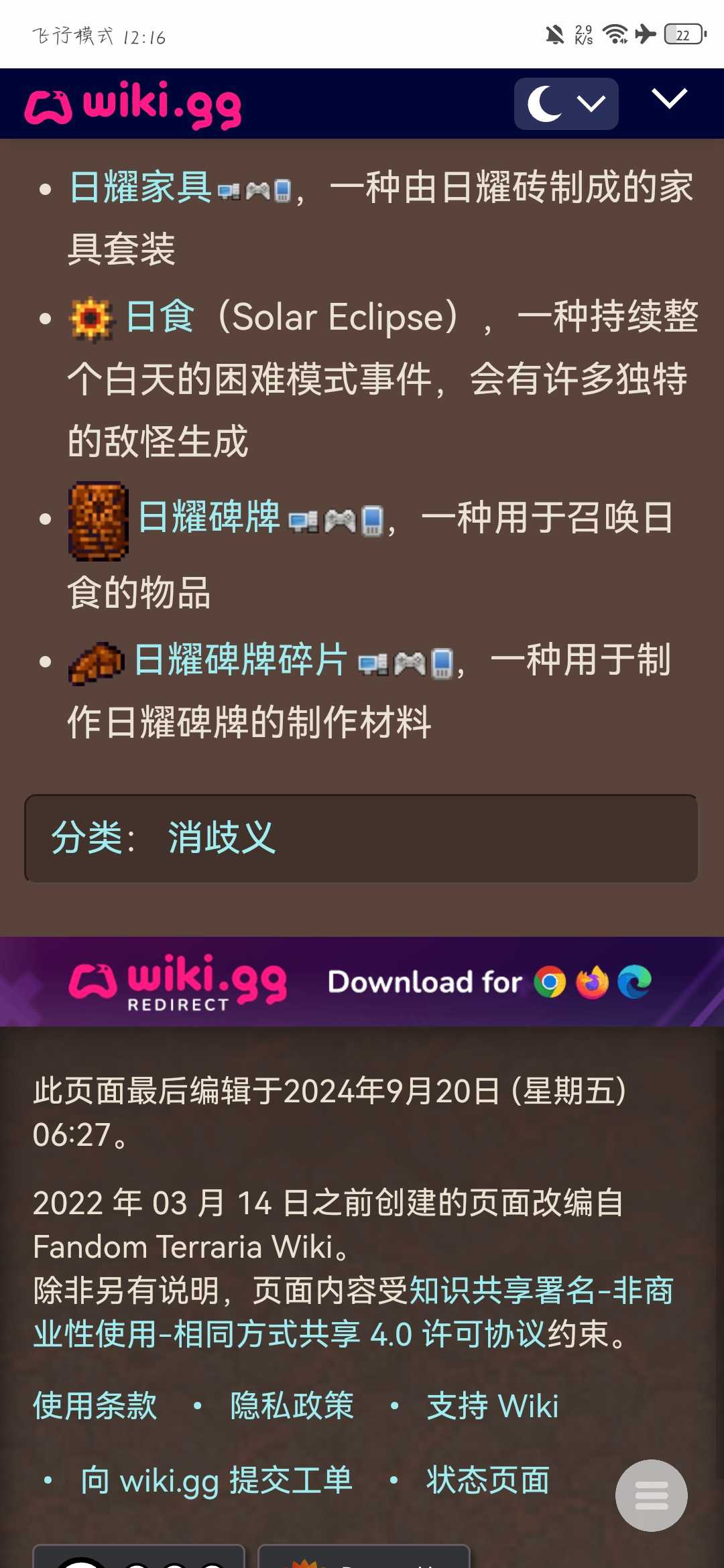
Task: Tap the wiki.gg Redirect download banner
Action: click(x=362, y=982)
